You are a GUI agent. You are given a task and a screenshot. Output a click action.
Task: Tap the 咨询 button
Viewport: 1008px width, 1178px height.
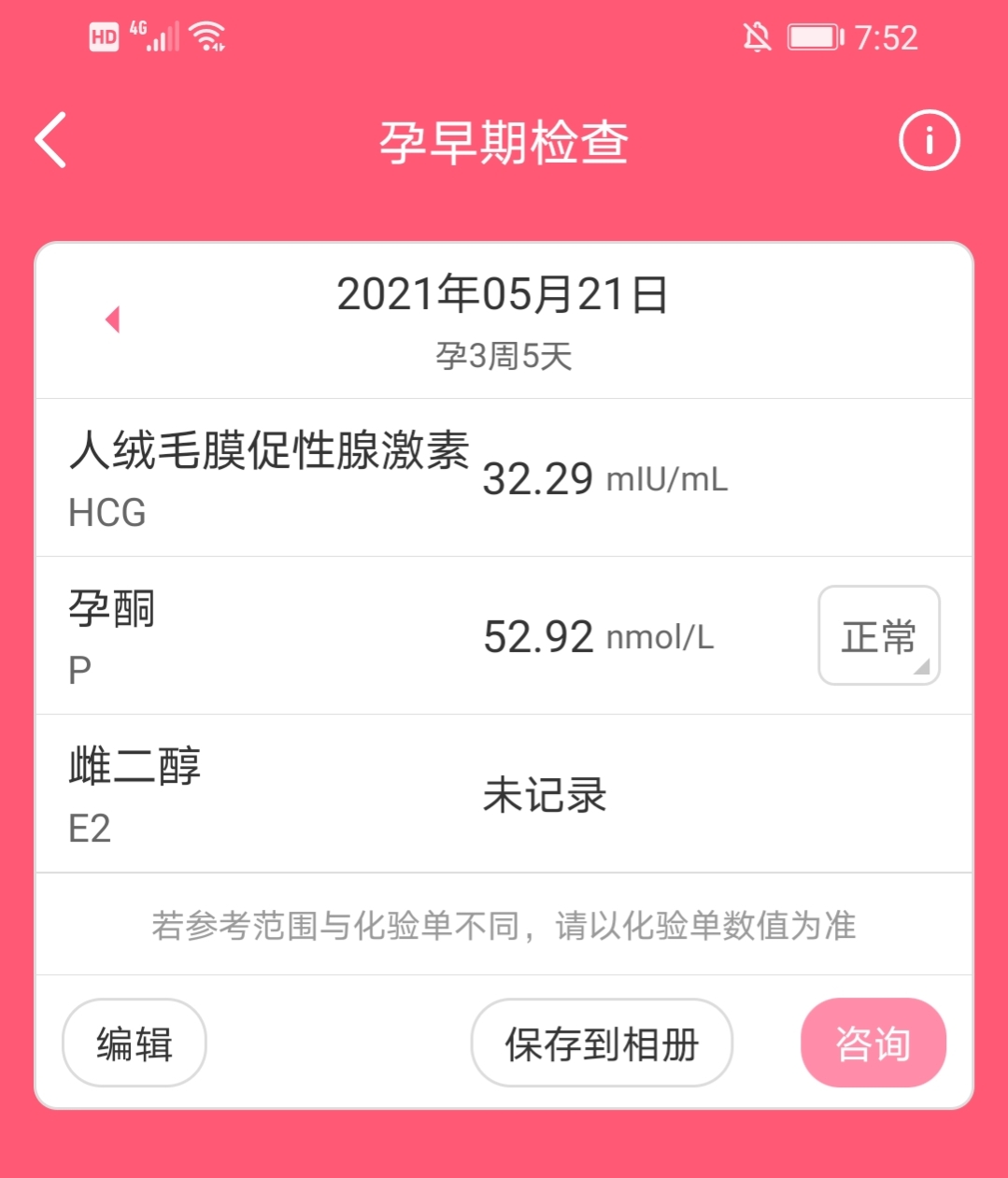point(873,1043)
